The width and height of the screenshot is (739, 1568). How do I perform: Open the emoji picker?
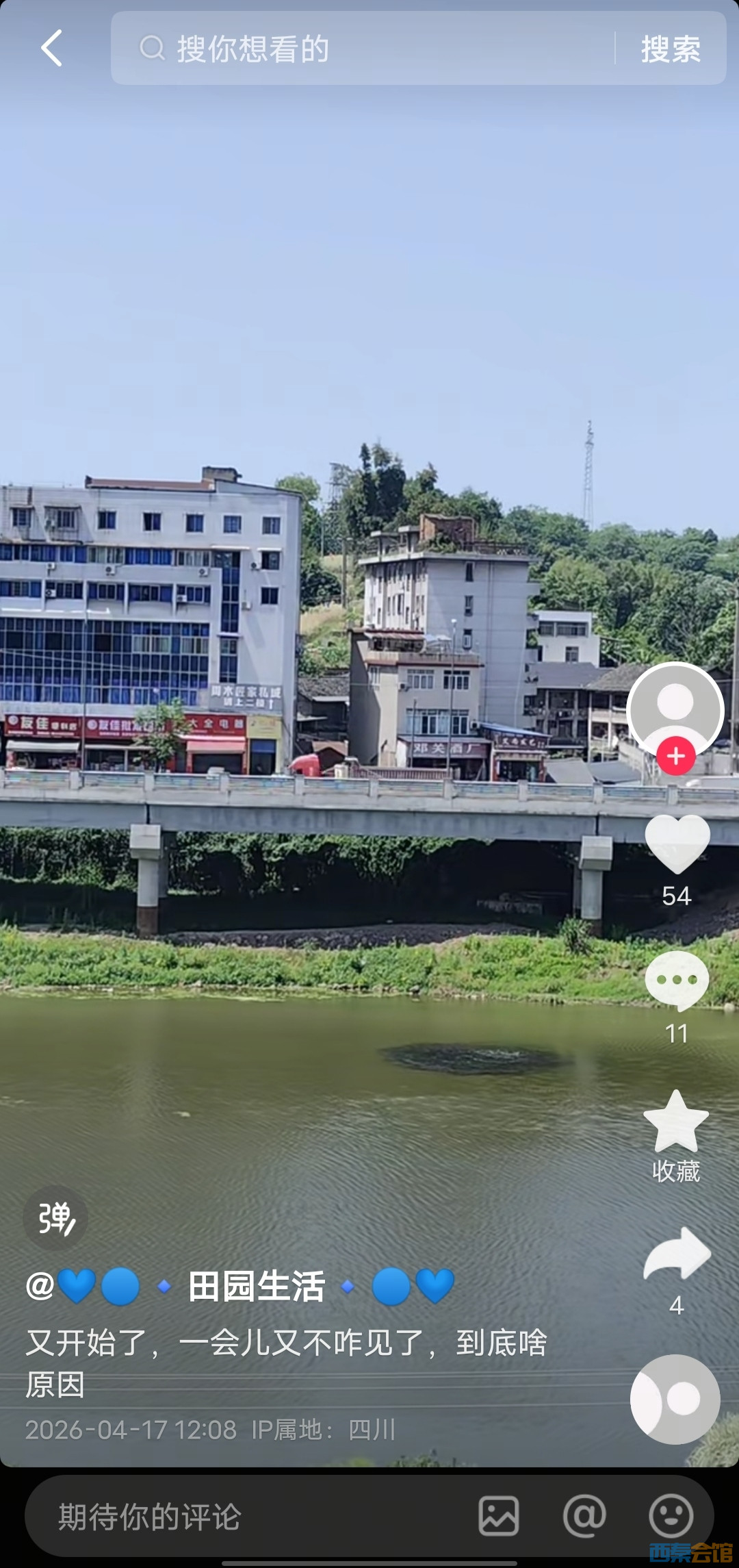click(x=671, y=1516)
